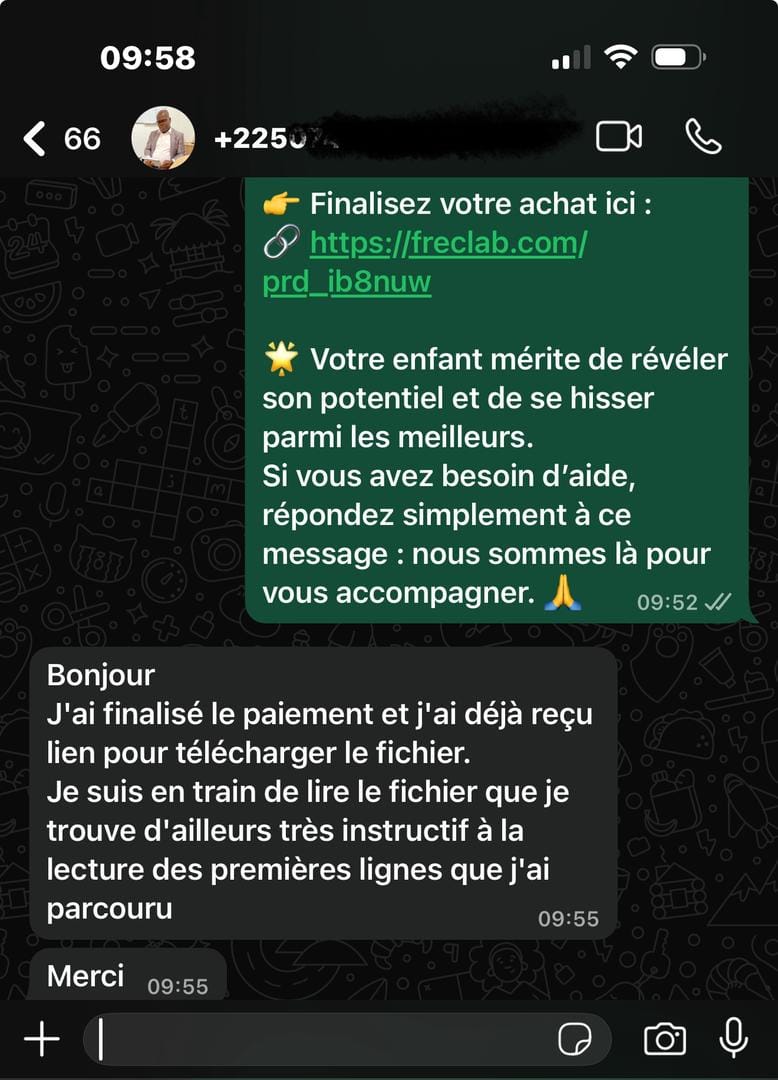Open the camera to take a photo
This screenshot has width=778, height=1080.
coord(665,1040)
